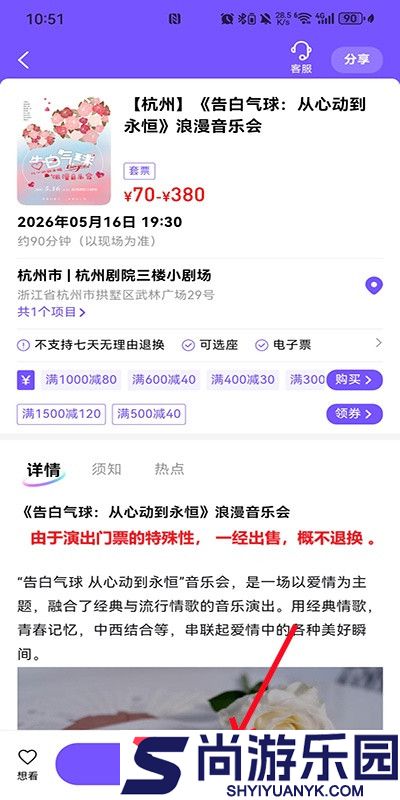This screenshot has height=800, width=400.
Task: Select the 满500减40 coupon chip
Action: point(149,414)
